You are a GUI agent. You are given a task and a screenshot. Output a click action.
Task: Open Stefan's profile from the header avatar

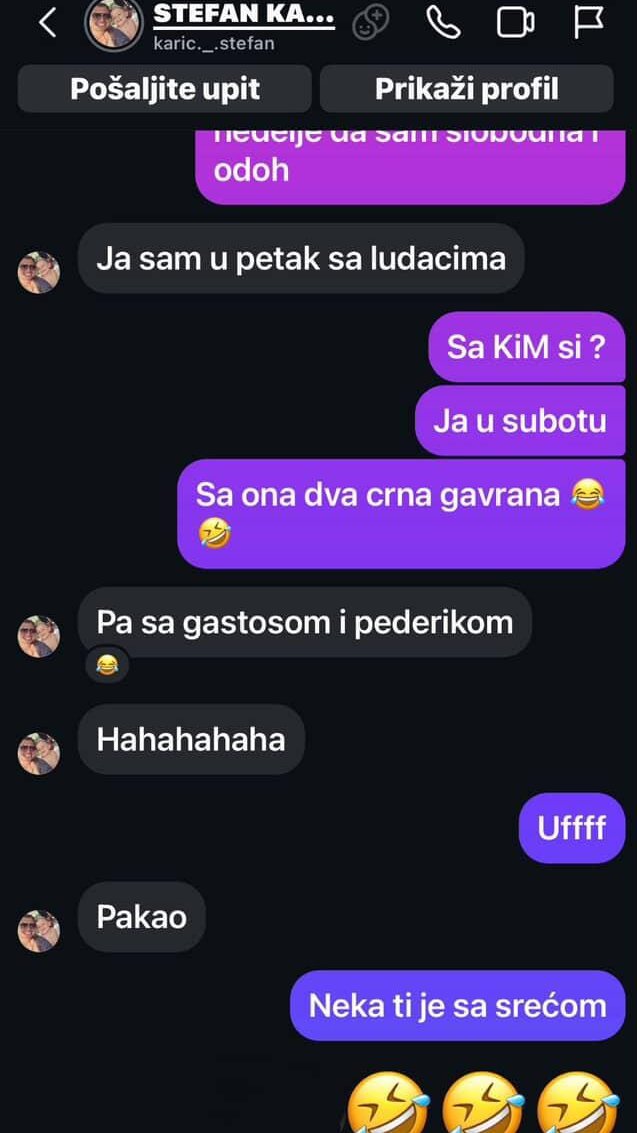[112, 23]
